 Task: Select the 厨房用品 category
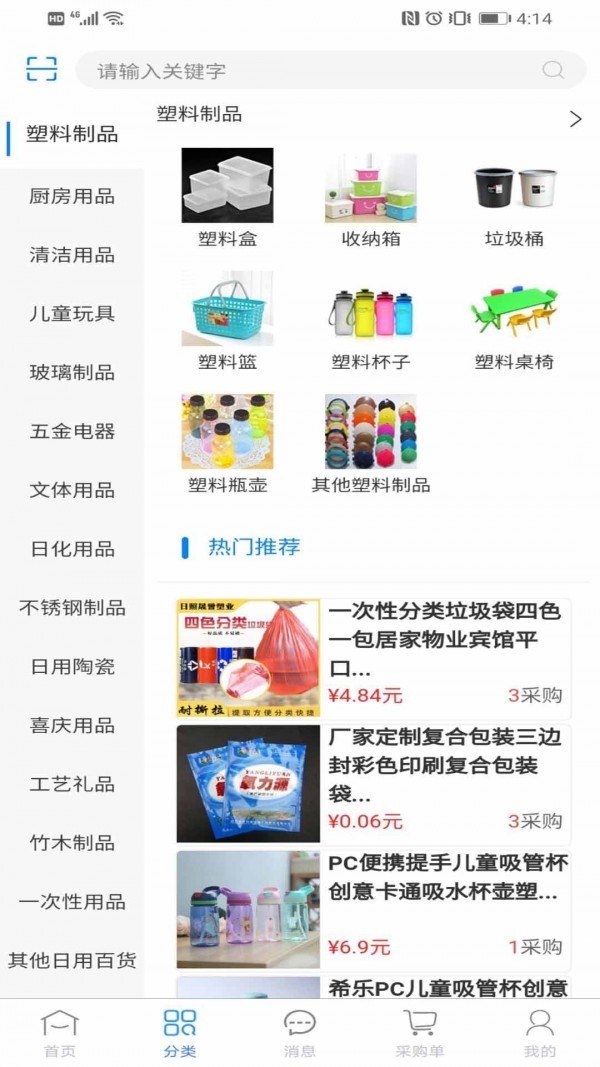tap(72, 196)
